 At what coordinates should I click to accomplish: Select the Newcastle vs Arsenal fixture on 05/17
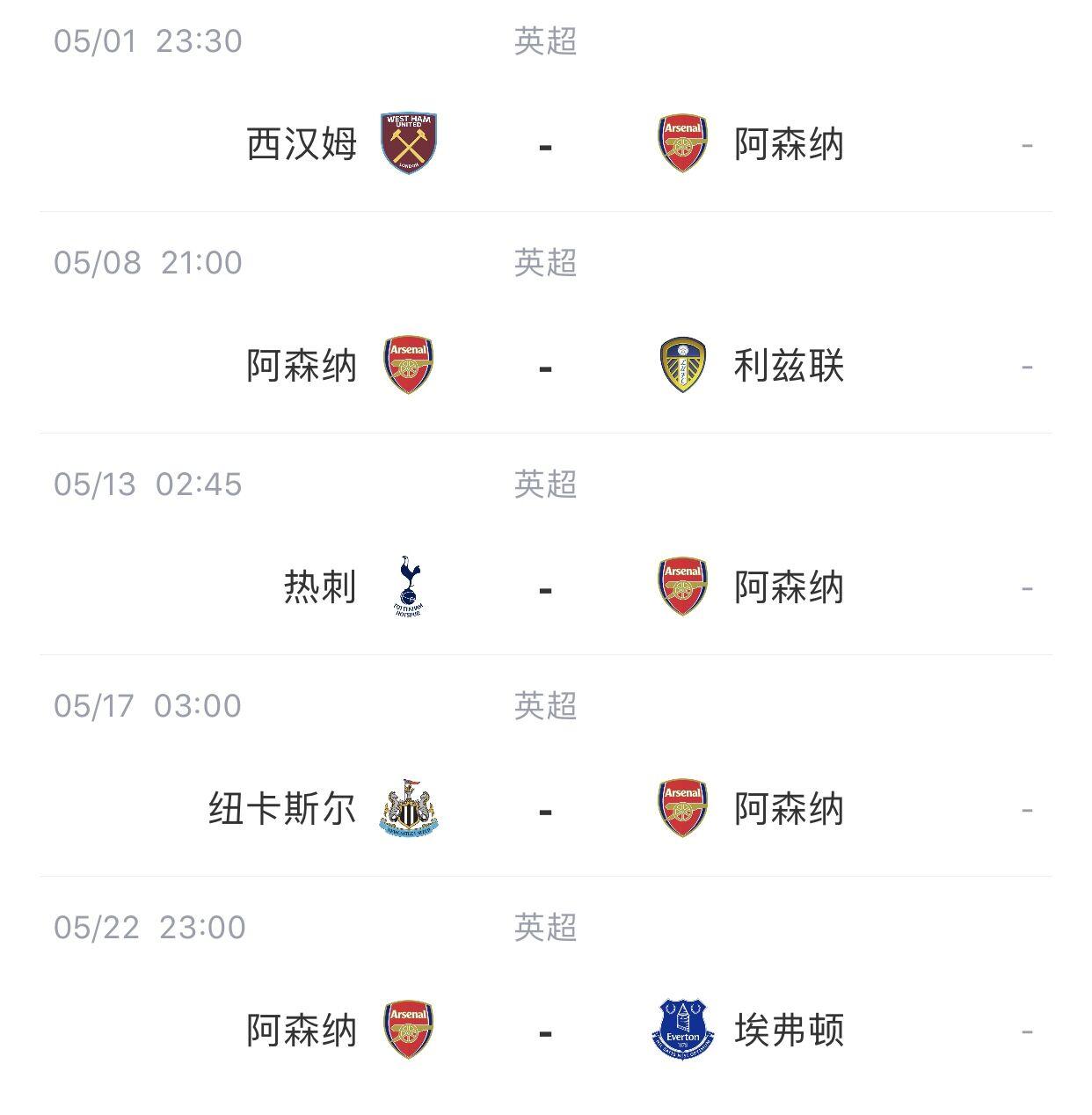click(x=545, y=809)
